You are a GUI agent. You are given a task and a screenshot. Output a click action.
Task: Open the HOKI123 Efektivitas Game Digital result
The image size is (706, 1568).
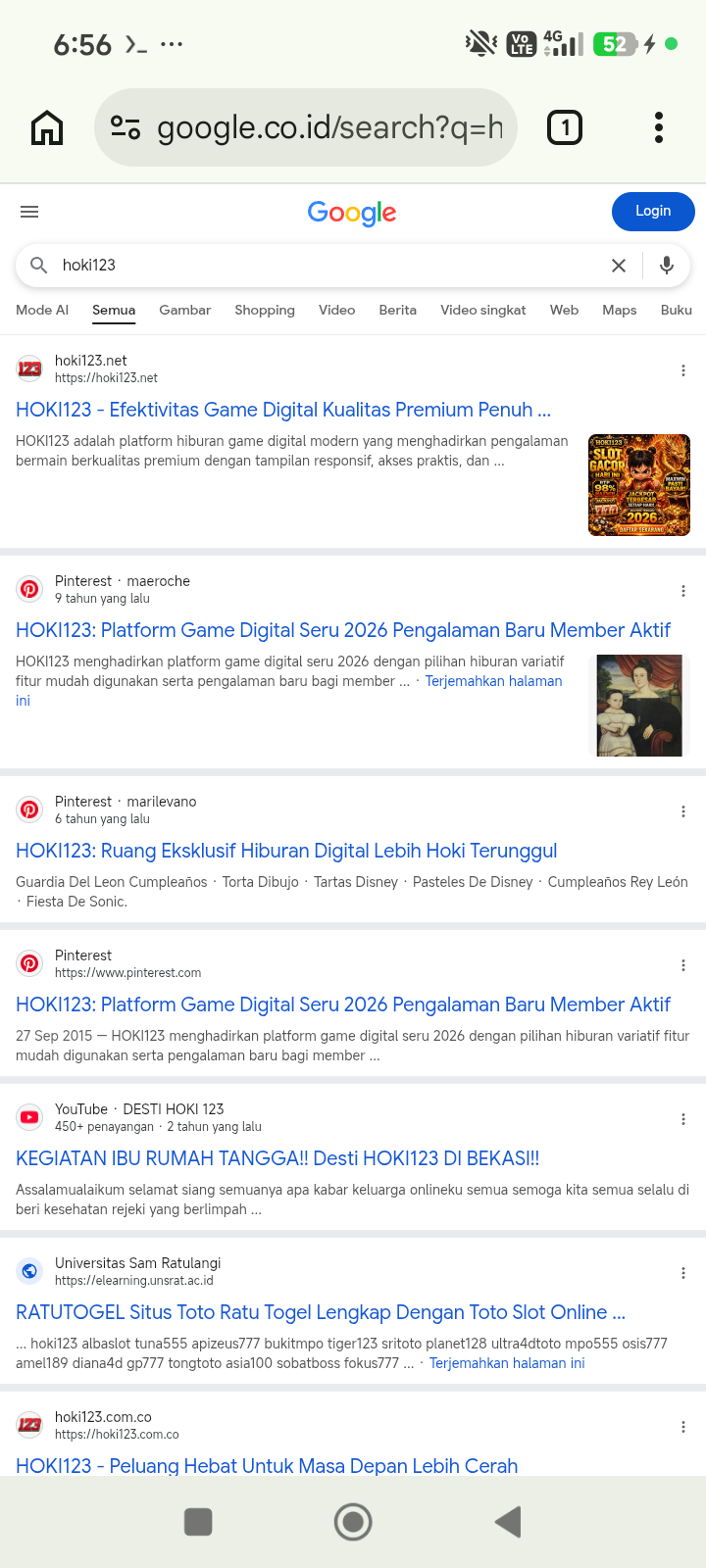[283, 410]
